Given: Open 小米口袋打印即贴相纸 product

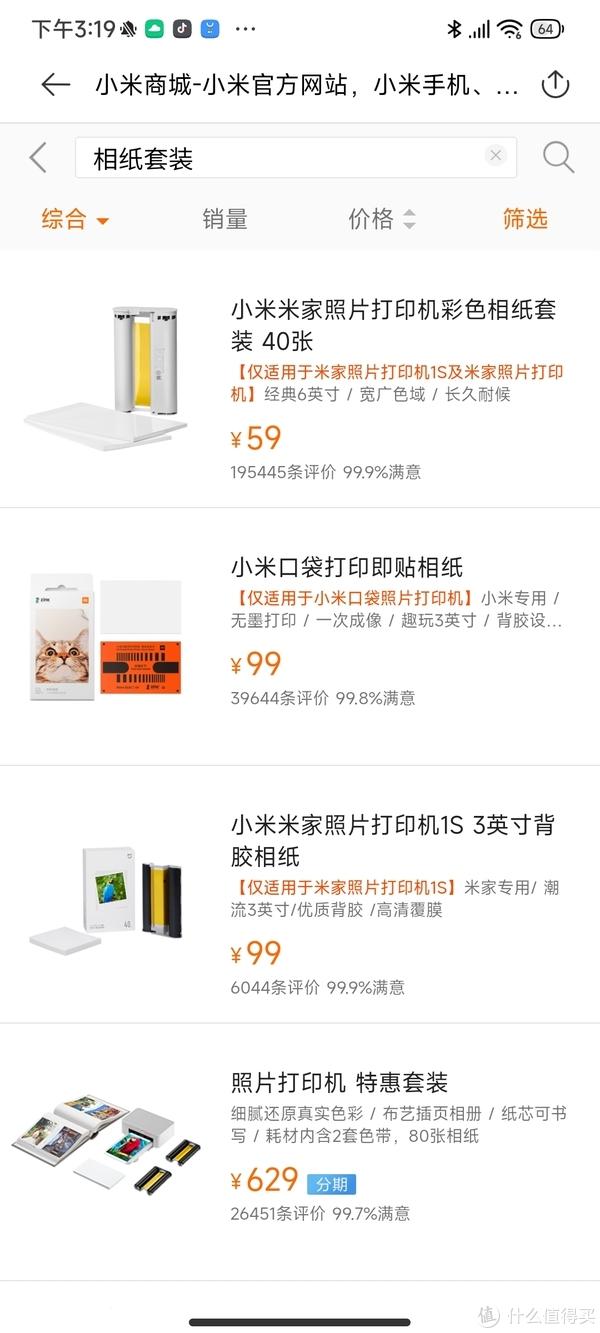Looking at the screenshot, I should (x=300, y=637).
